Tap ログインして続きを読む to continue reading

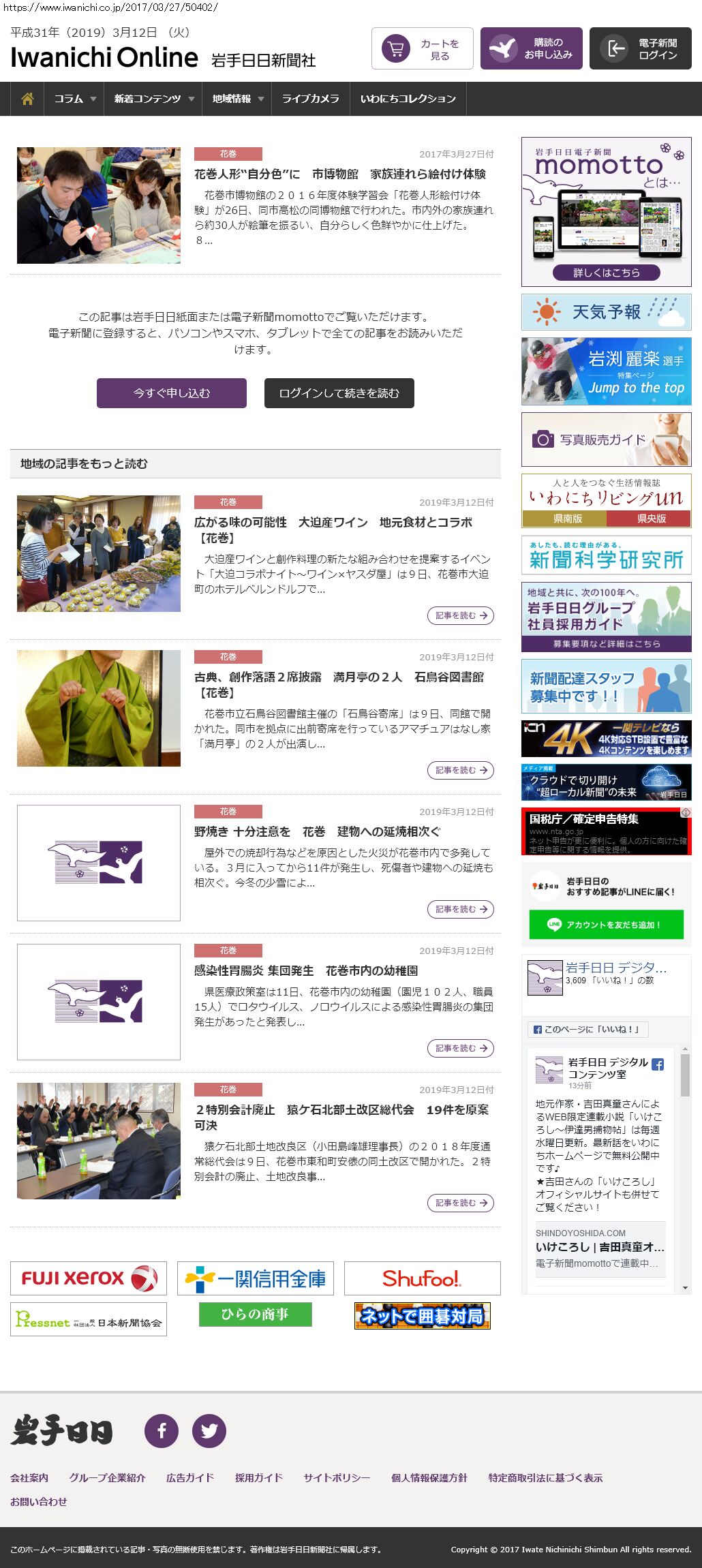pos(339,393)
